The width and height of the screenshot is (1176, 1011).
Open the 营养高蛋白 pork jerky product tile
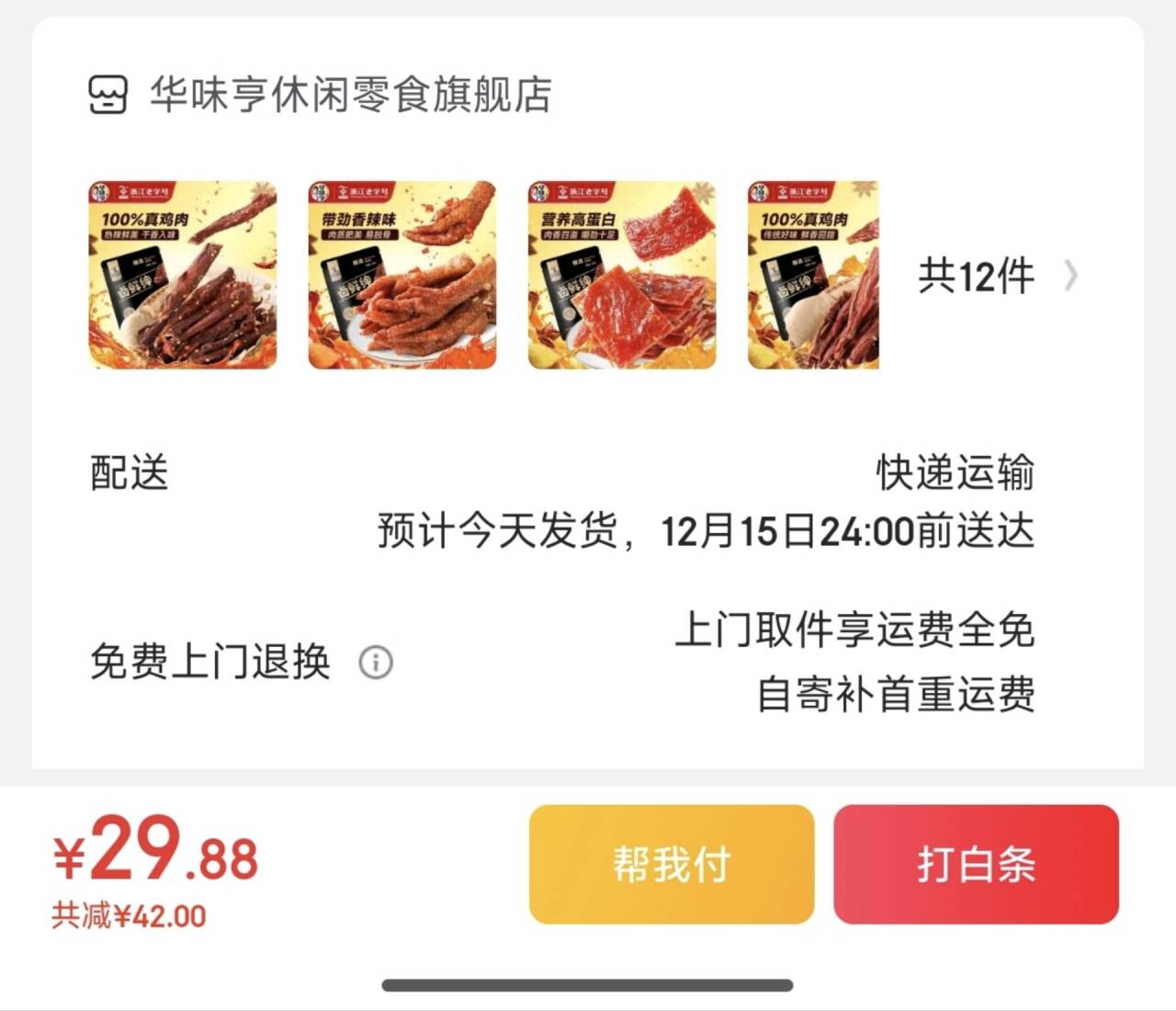point(622,276)
